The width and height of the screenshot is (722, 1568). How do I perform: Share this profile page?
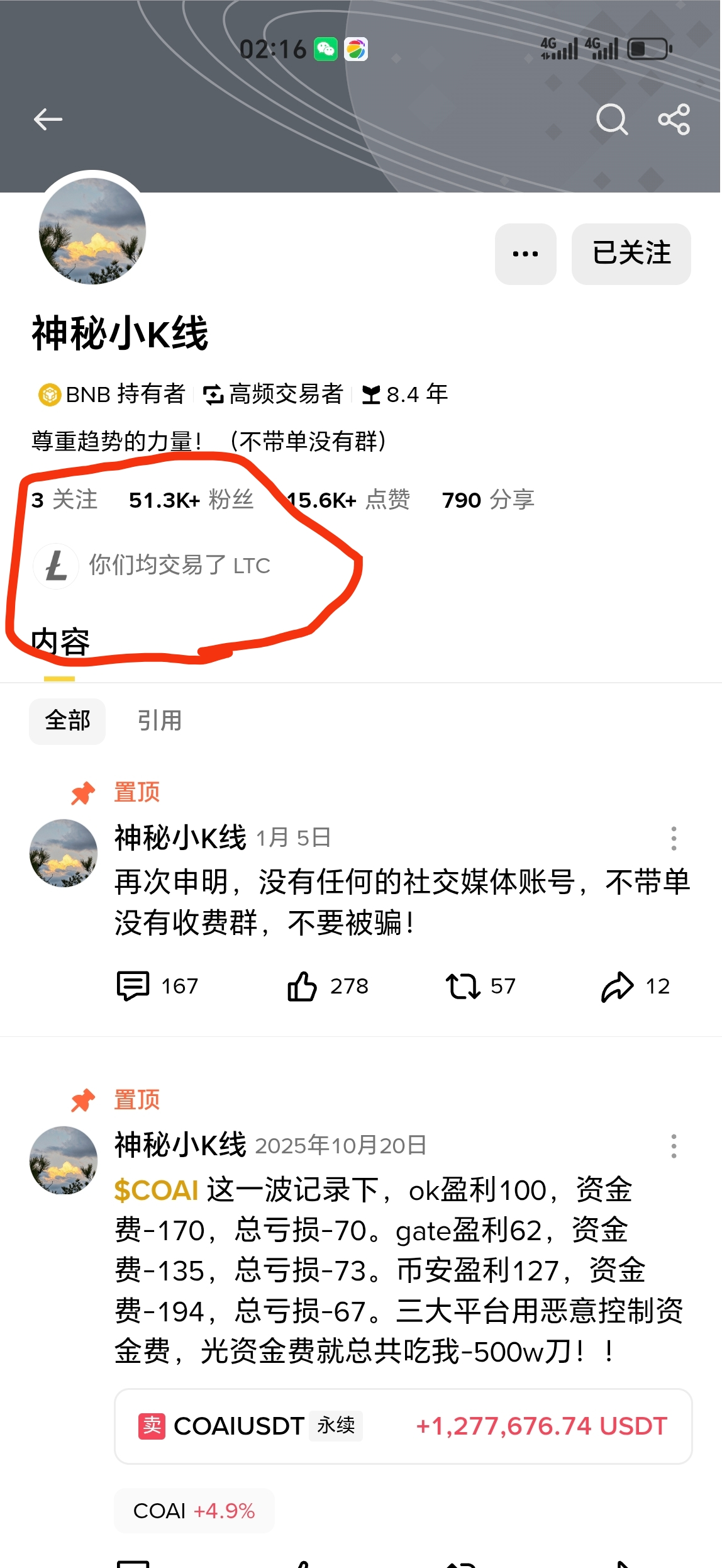(674, 119)
